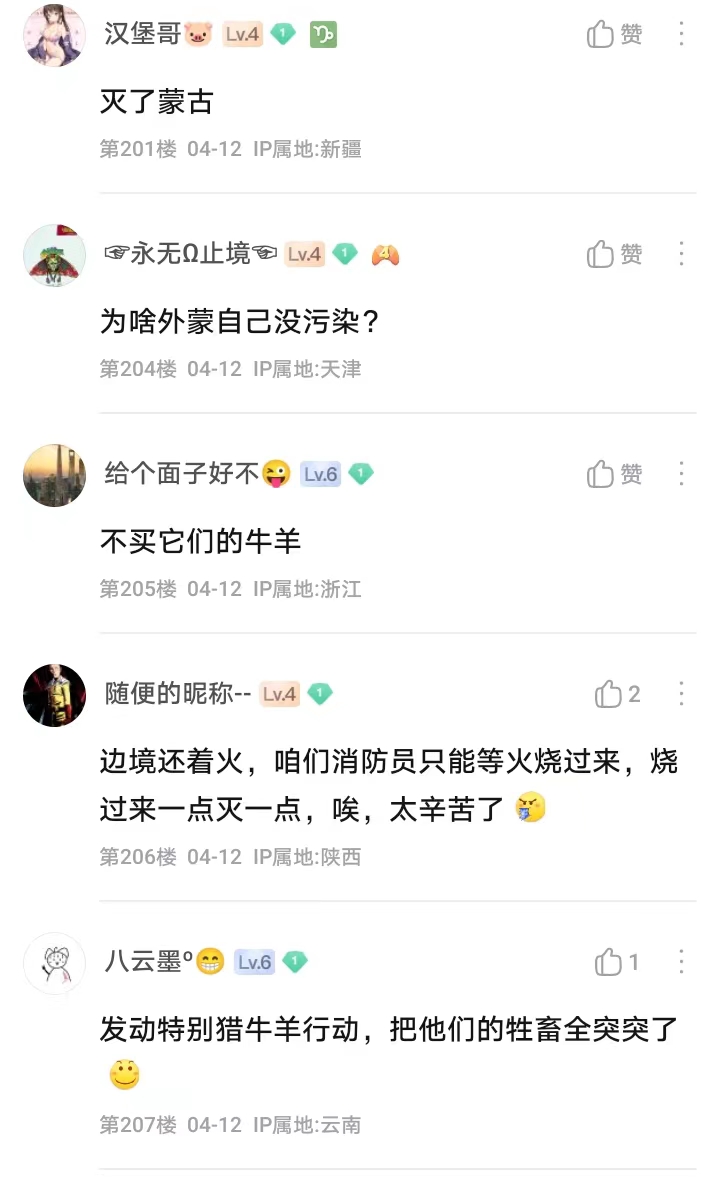Image resolution: width=720 pixels, height=1191 pixels.
Task: Like 八云墨's comment
Action: (616, 962)
